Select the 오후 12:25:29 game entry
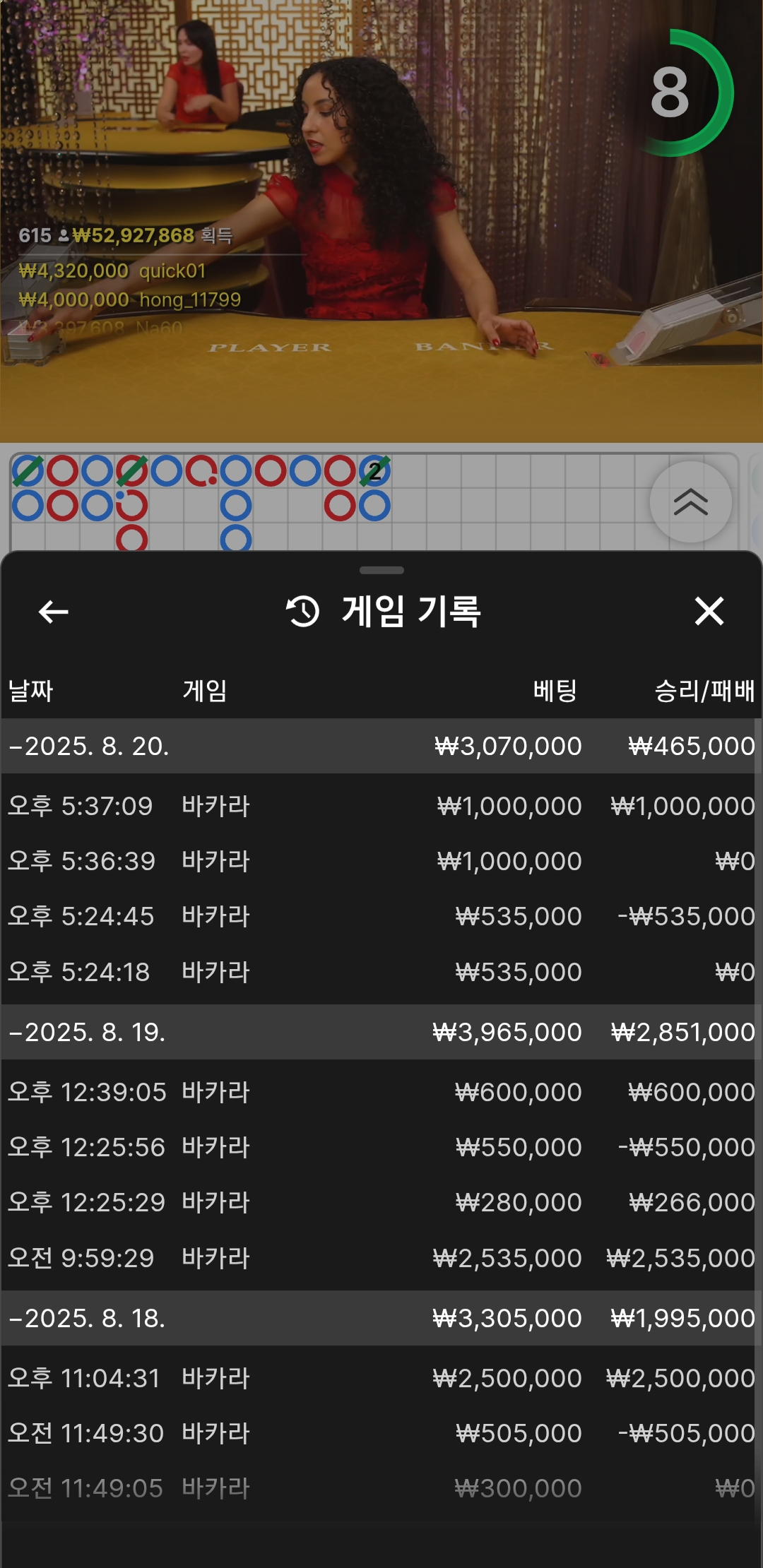The image size is (763, 1568). tap(381, 1202)
